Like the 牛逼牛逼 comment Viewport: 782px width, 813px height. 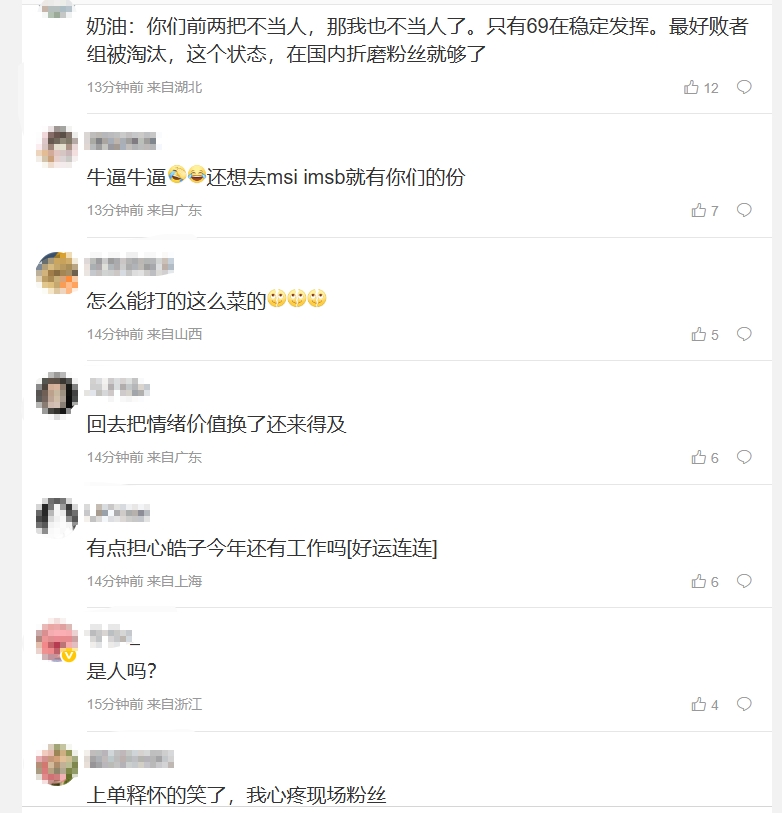(x=699, y=211)
